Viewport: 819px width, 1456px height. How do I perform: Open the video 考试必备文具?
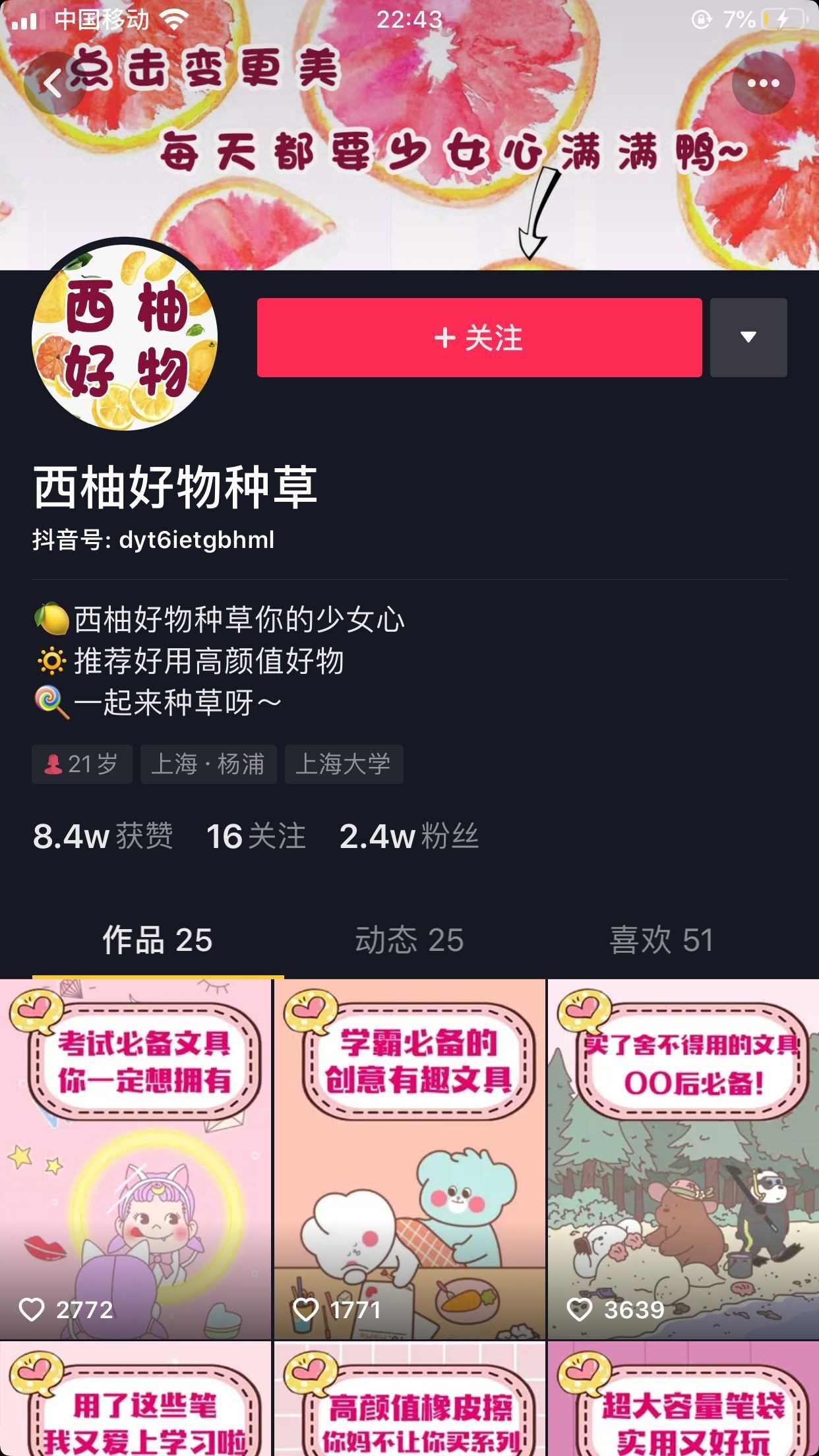point(135,1159)
